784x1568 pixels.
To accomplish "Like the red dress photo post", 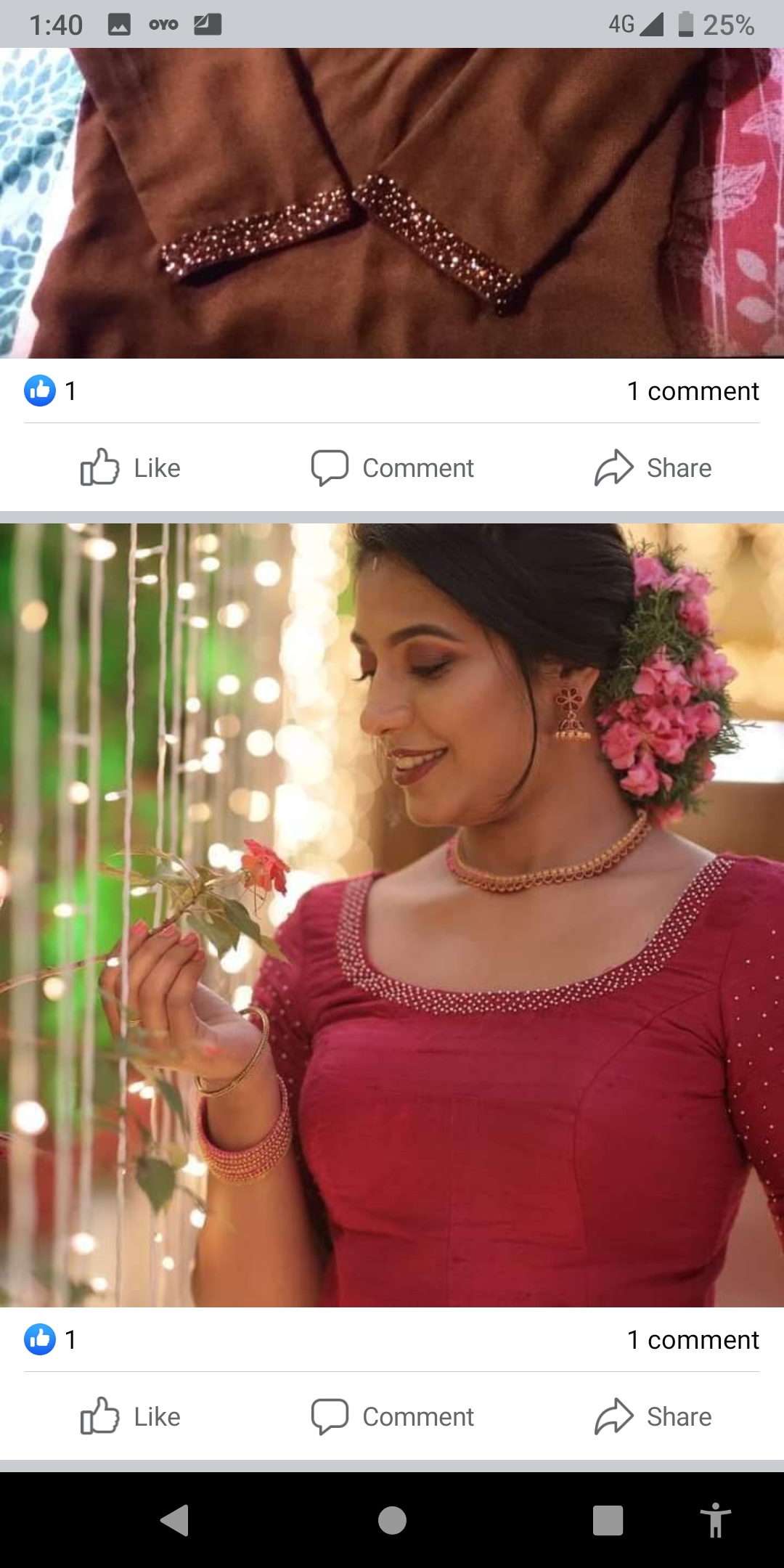I will pyautogui.click(x=131, y=1416).
